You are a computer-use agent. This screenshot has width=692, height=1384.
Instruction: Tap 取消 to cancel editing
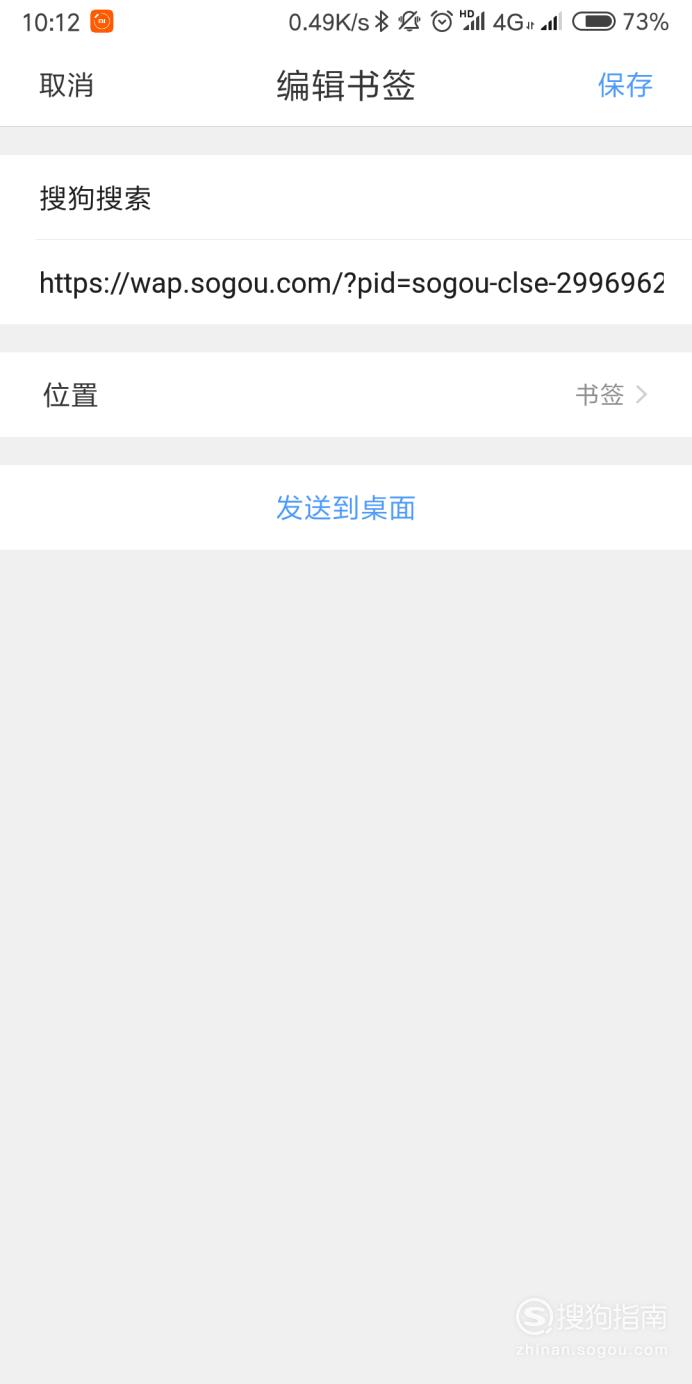(x=66, y=85)
